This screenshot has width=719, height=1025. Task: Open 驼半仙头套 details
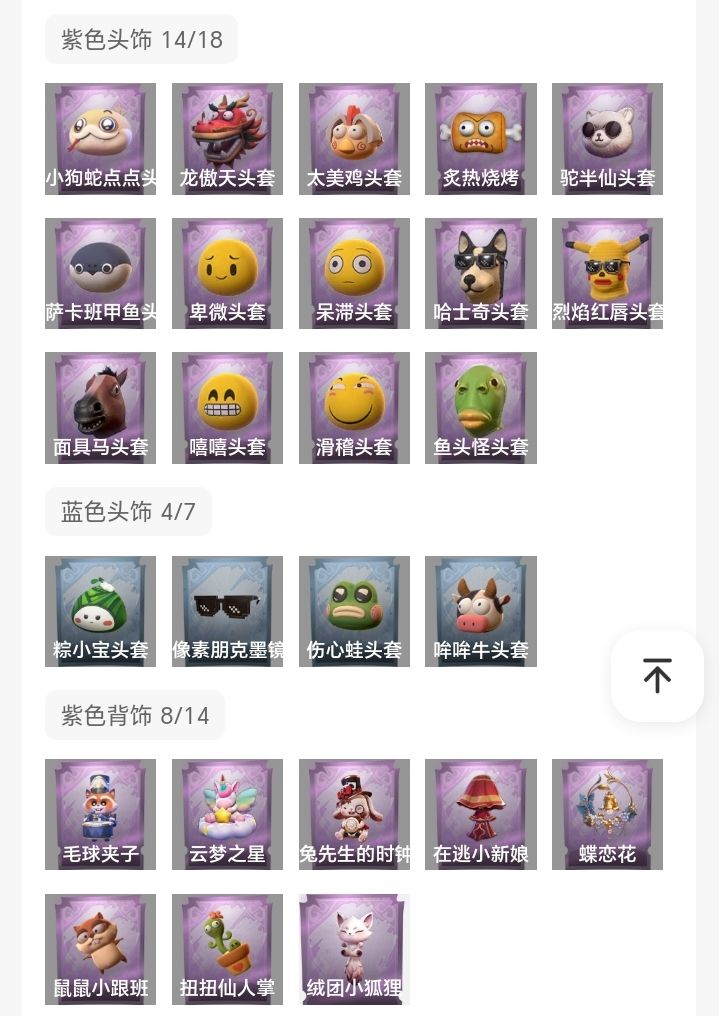pos(607,138)
